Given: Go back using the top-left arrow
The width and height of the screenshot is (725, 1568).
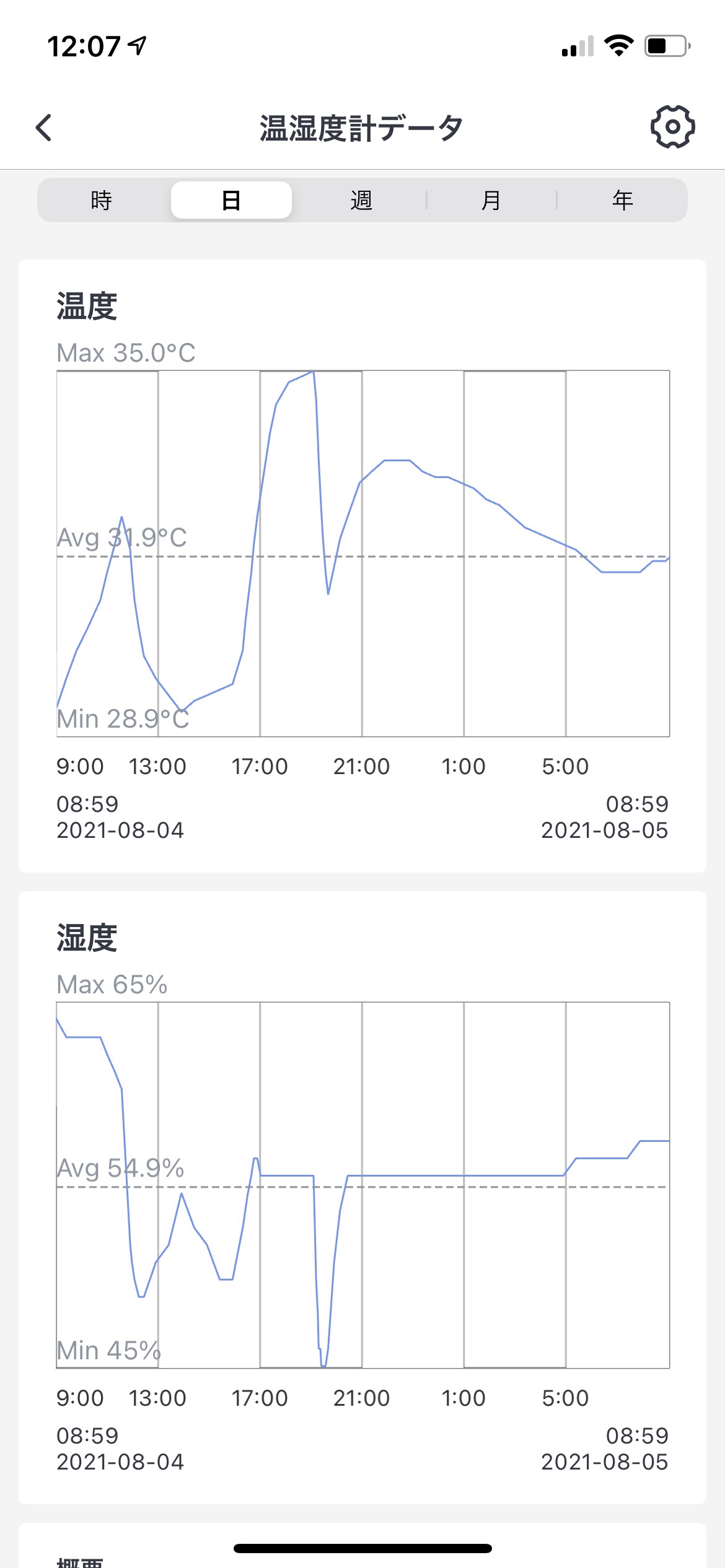Looking at the screenshot, I should tap(43, 128).
